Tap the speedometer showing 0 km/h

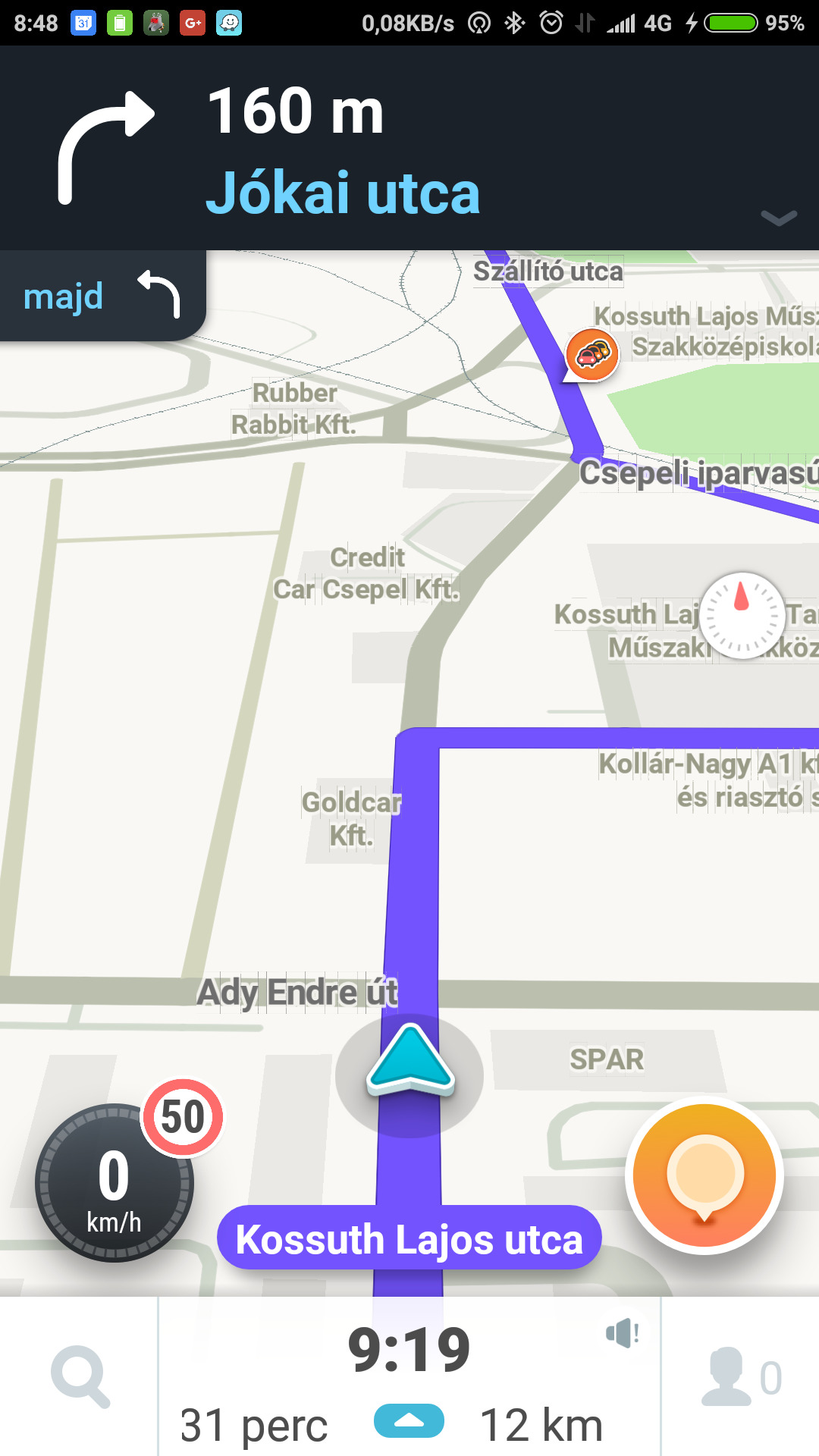pyautogui.click(x=114, y=1183)
